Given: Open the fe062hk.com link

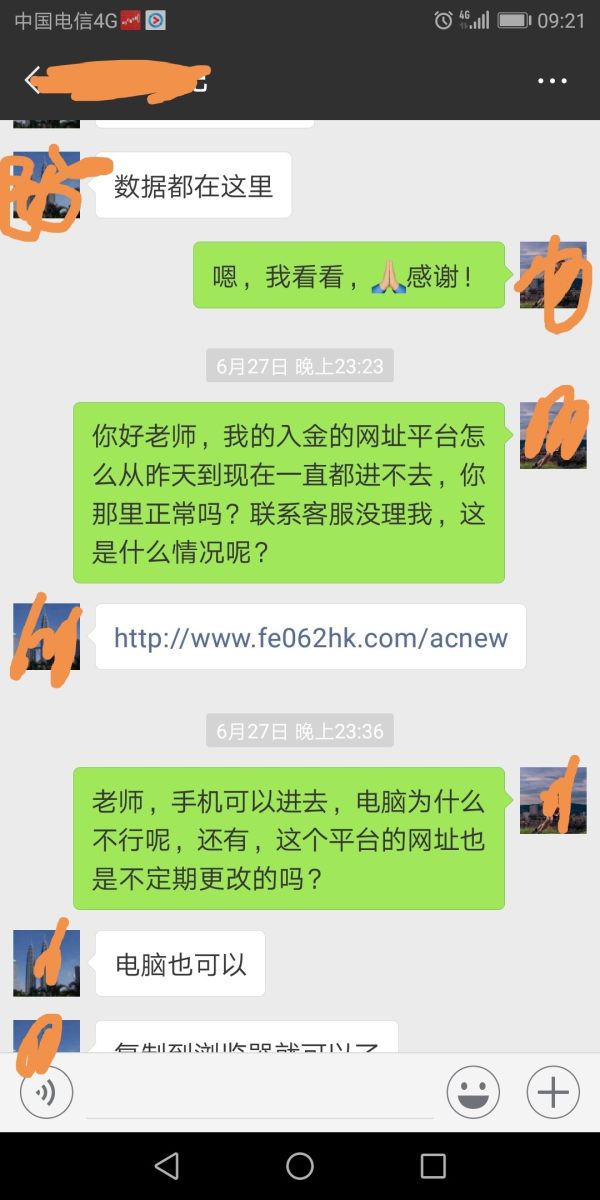Looking at the screenshot, I should tap(310, 638).
